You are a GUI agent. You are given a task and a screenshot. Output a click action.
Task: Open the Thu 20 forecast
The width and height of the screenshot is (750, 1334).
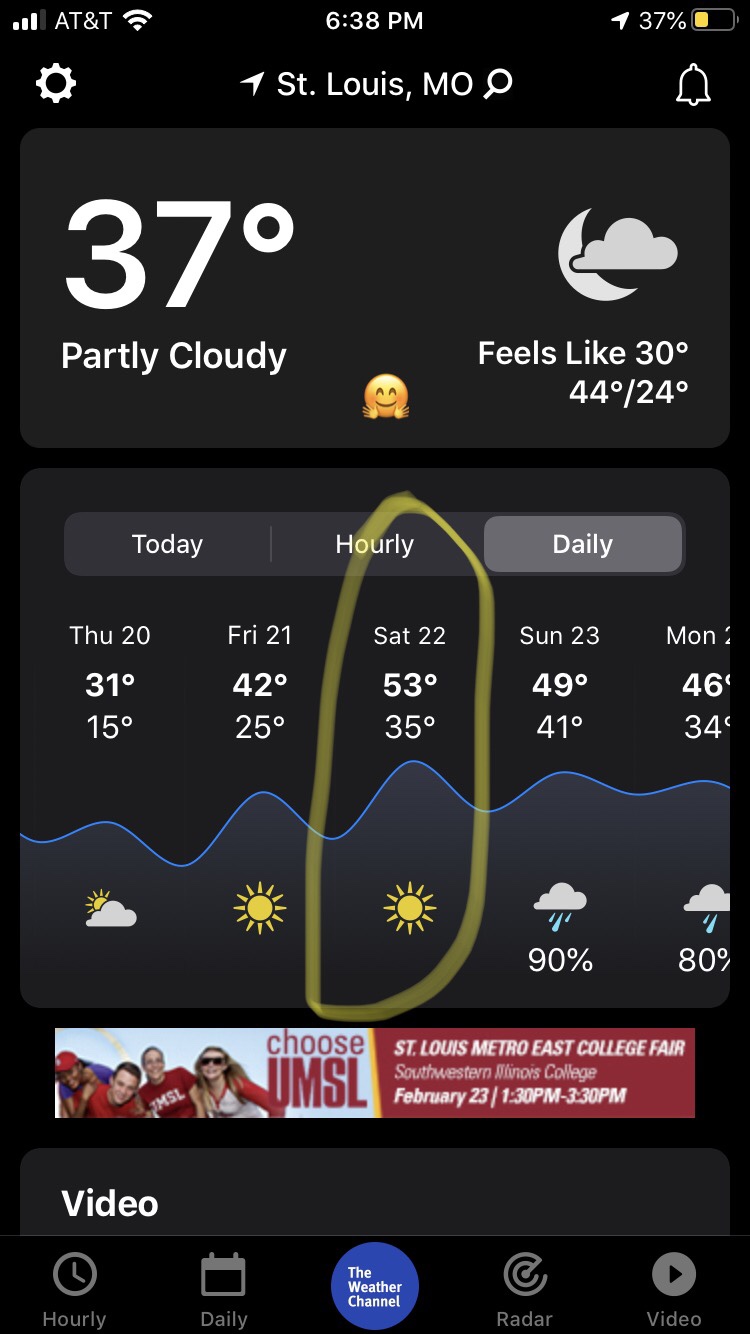point(110,780)
